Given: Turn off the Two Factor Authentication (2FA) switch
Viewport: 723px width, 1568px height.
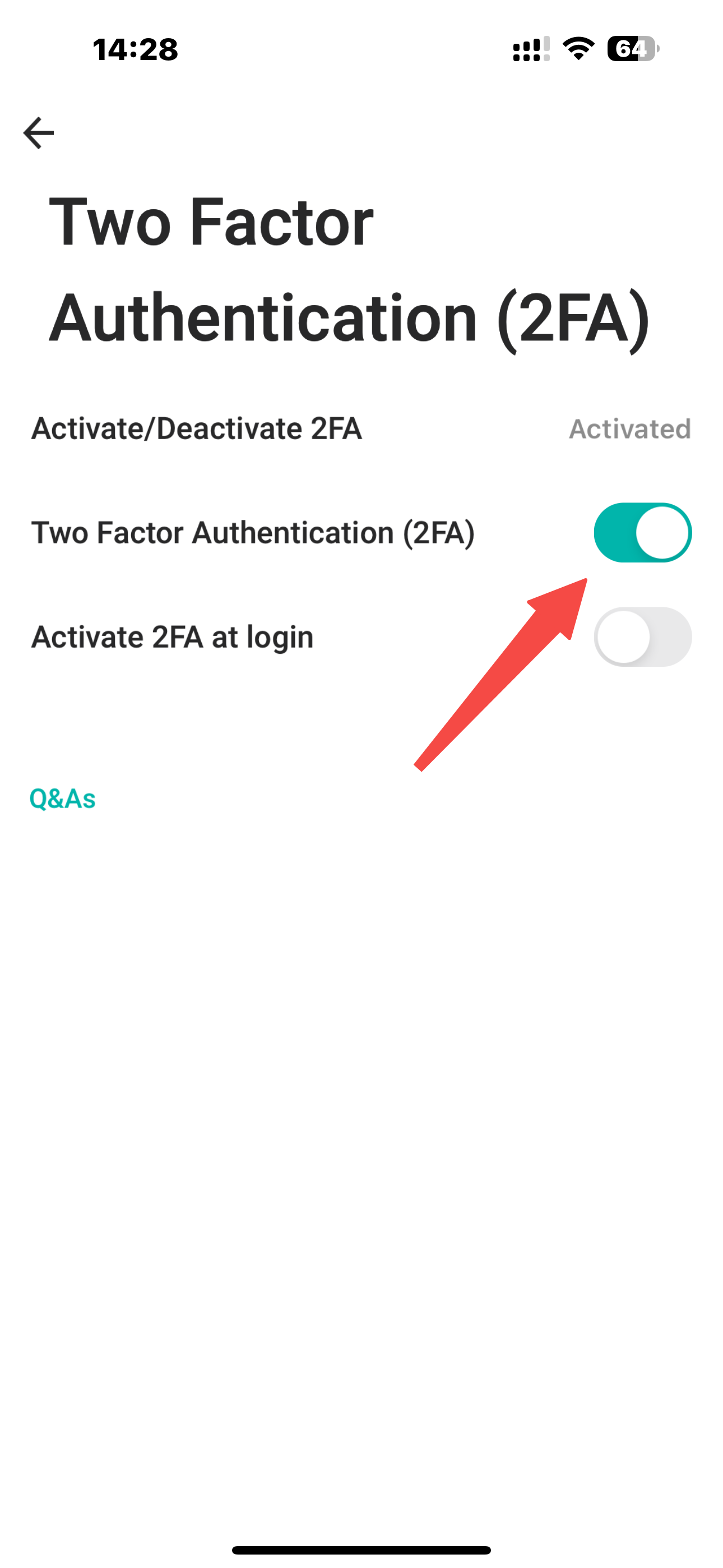Looking at the screenshot, I should pyautogui.click(x=642, y=533).
